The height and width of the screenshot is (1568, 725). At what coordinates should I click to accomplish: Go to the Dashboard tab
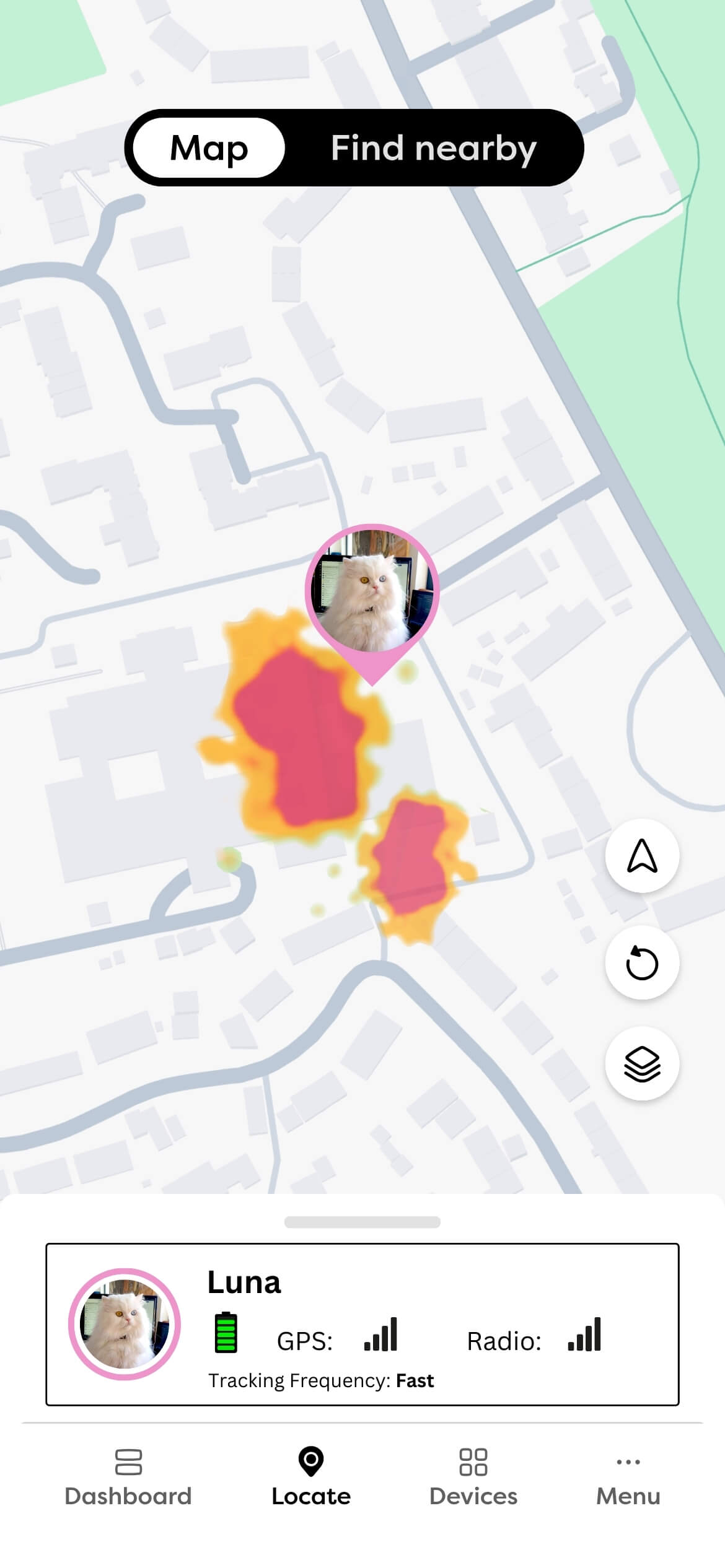click(x=128, y=1478)
